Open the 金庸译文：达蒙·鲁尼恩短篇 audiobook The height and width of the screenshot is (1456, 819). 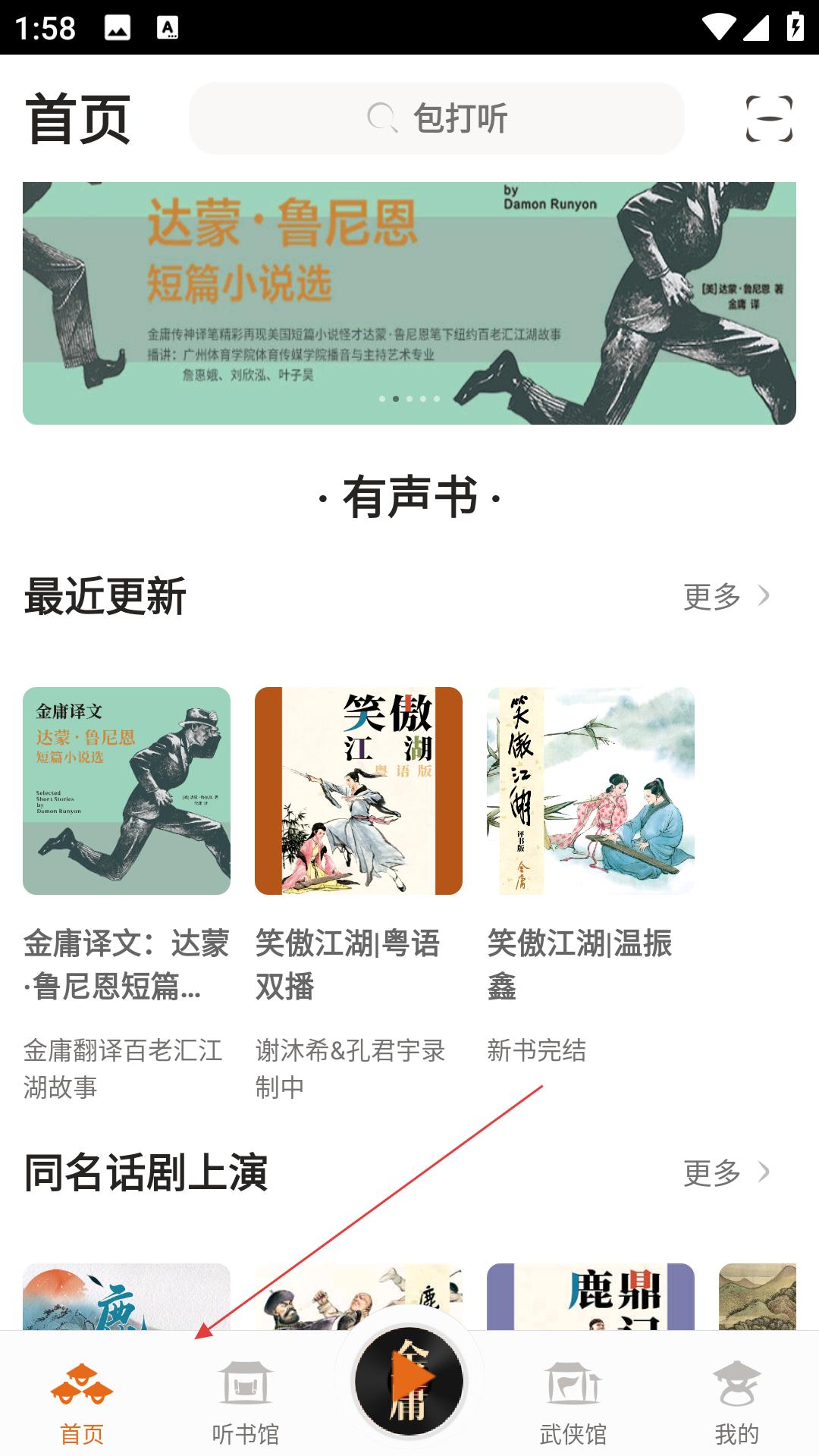(x=127, y=895)
